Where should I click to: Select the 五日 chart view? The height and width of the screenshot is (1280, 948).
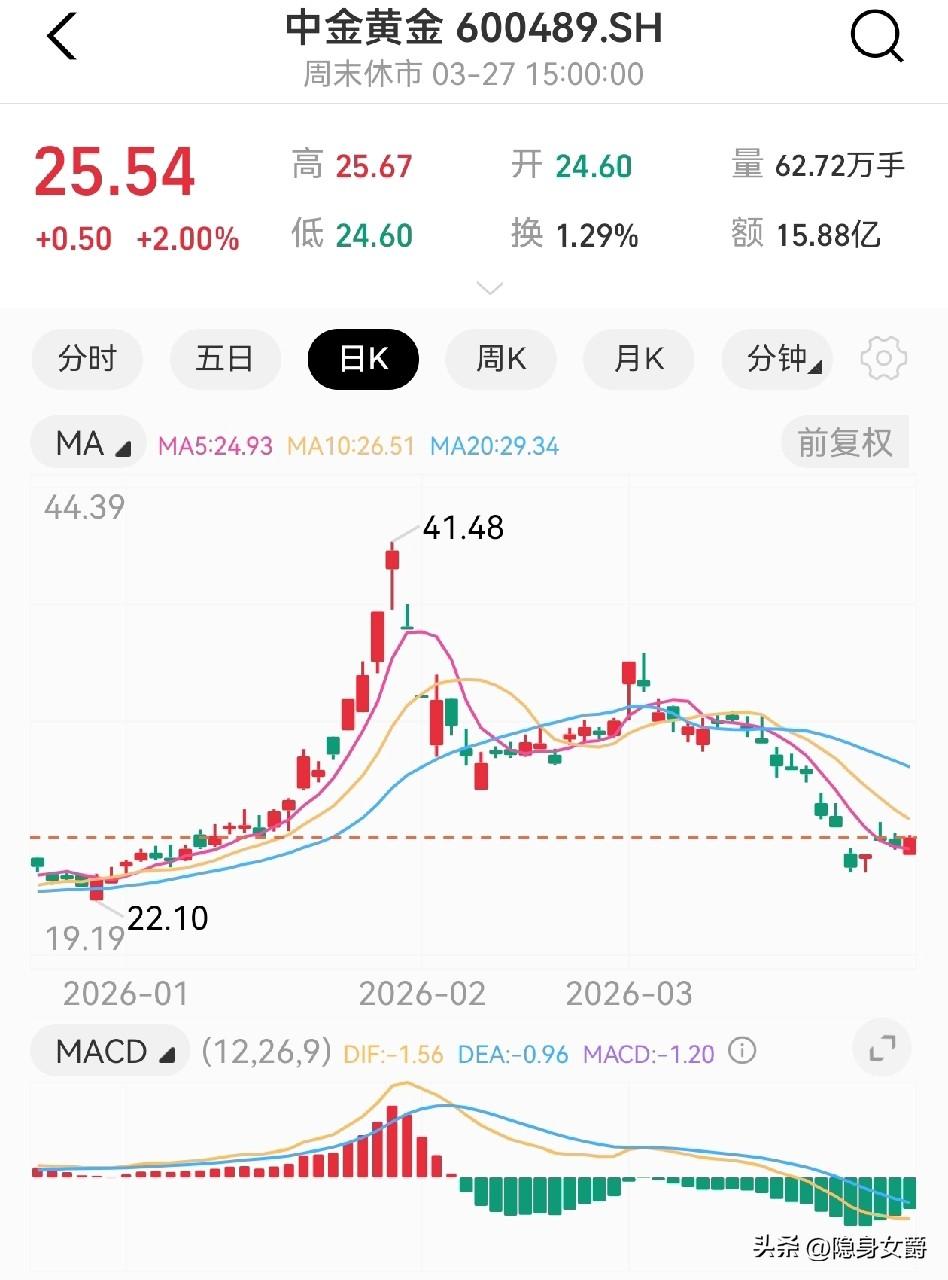[225, 358]
